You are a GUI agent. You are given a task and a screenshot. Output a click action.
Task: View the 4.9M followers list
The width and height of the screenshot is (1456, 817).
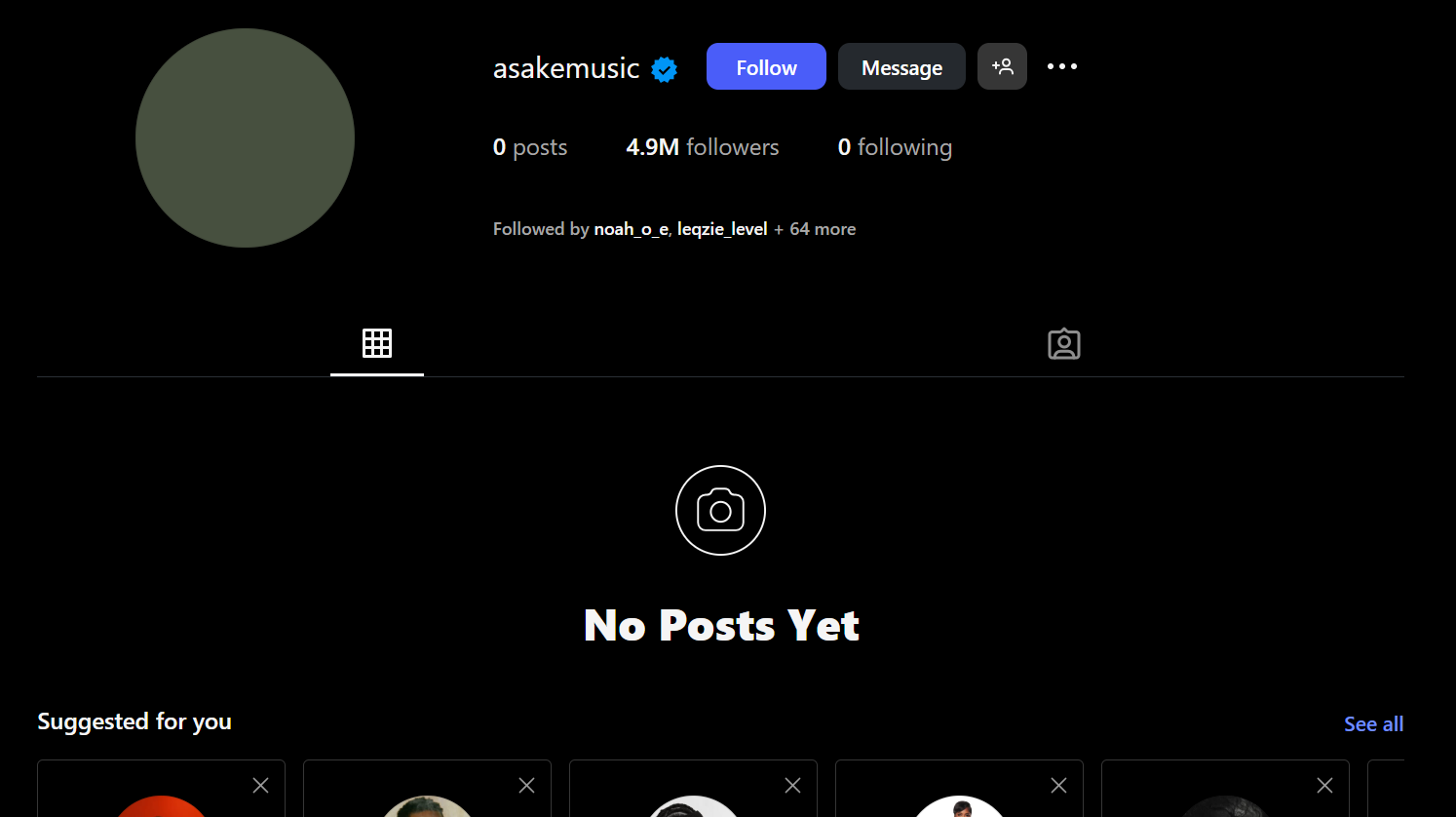[702, 147]
